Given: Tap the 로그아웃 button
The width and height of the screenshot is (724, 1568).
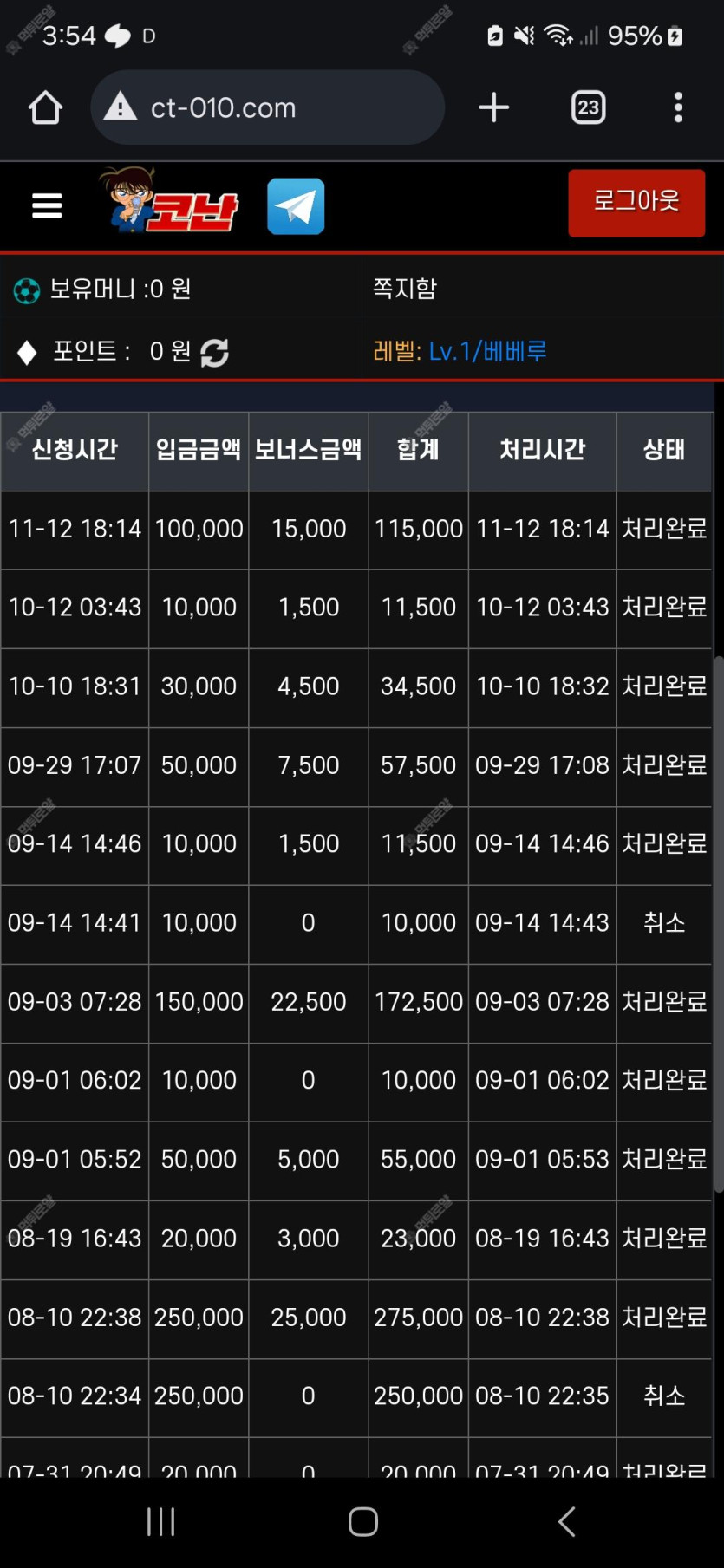Looking at the screenshot, I should pos(636,203).
